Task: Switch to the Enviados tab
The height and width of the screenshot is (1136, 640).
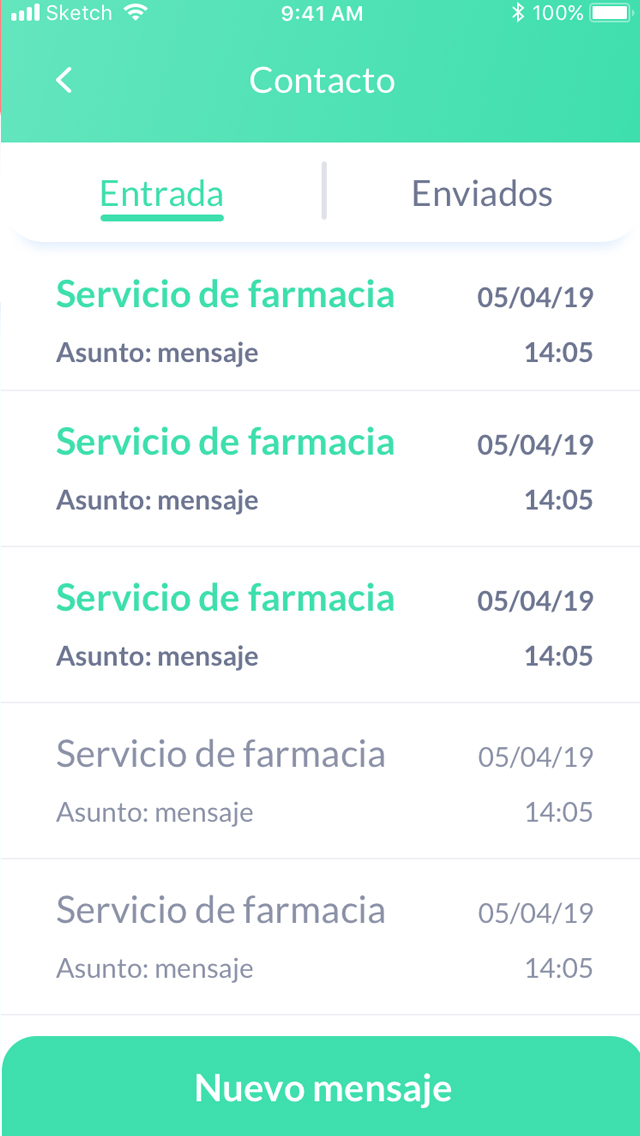Action: pos(482,193)
